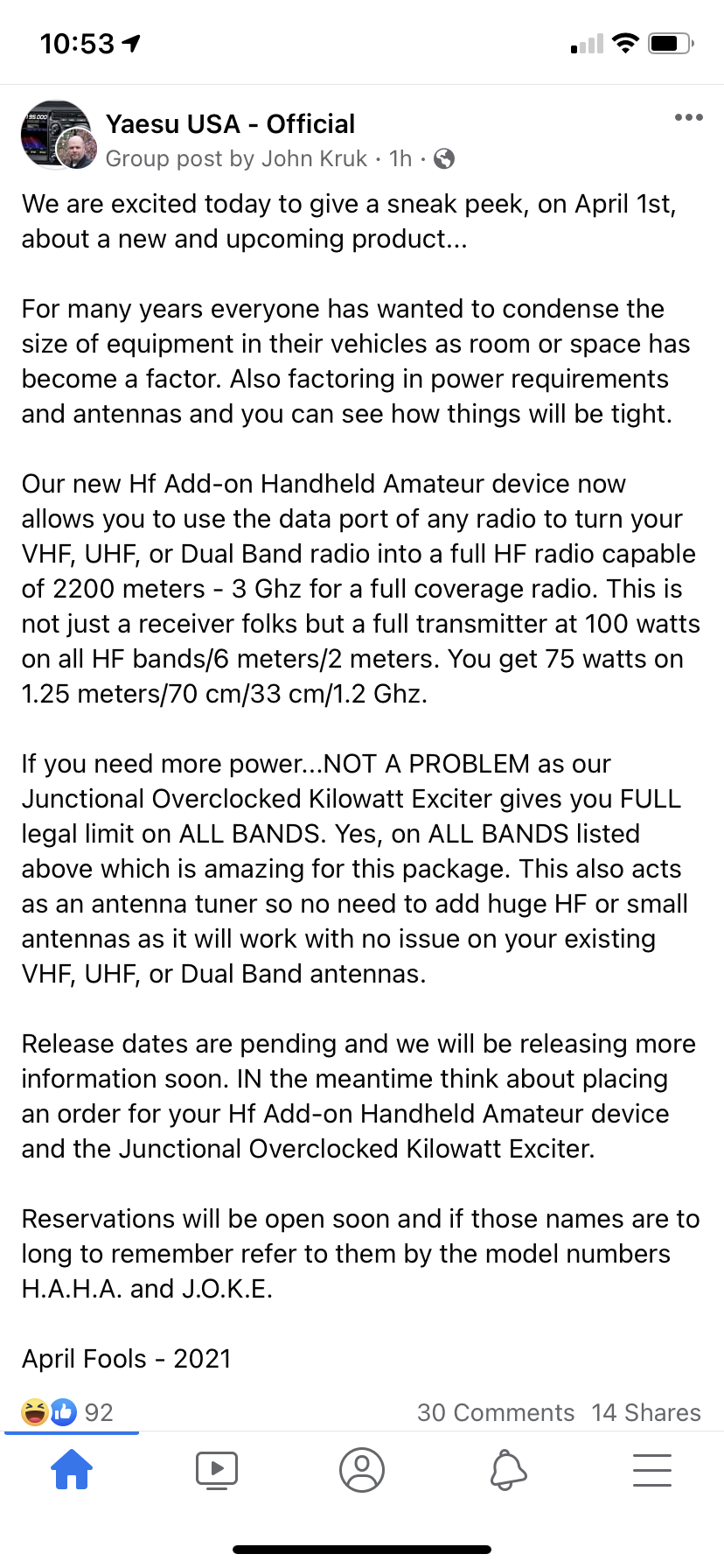Open the hamburger menu tab
The height and width of the screenshot is (1568, 724).
[652, 1469]
